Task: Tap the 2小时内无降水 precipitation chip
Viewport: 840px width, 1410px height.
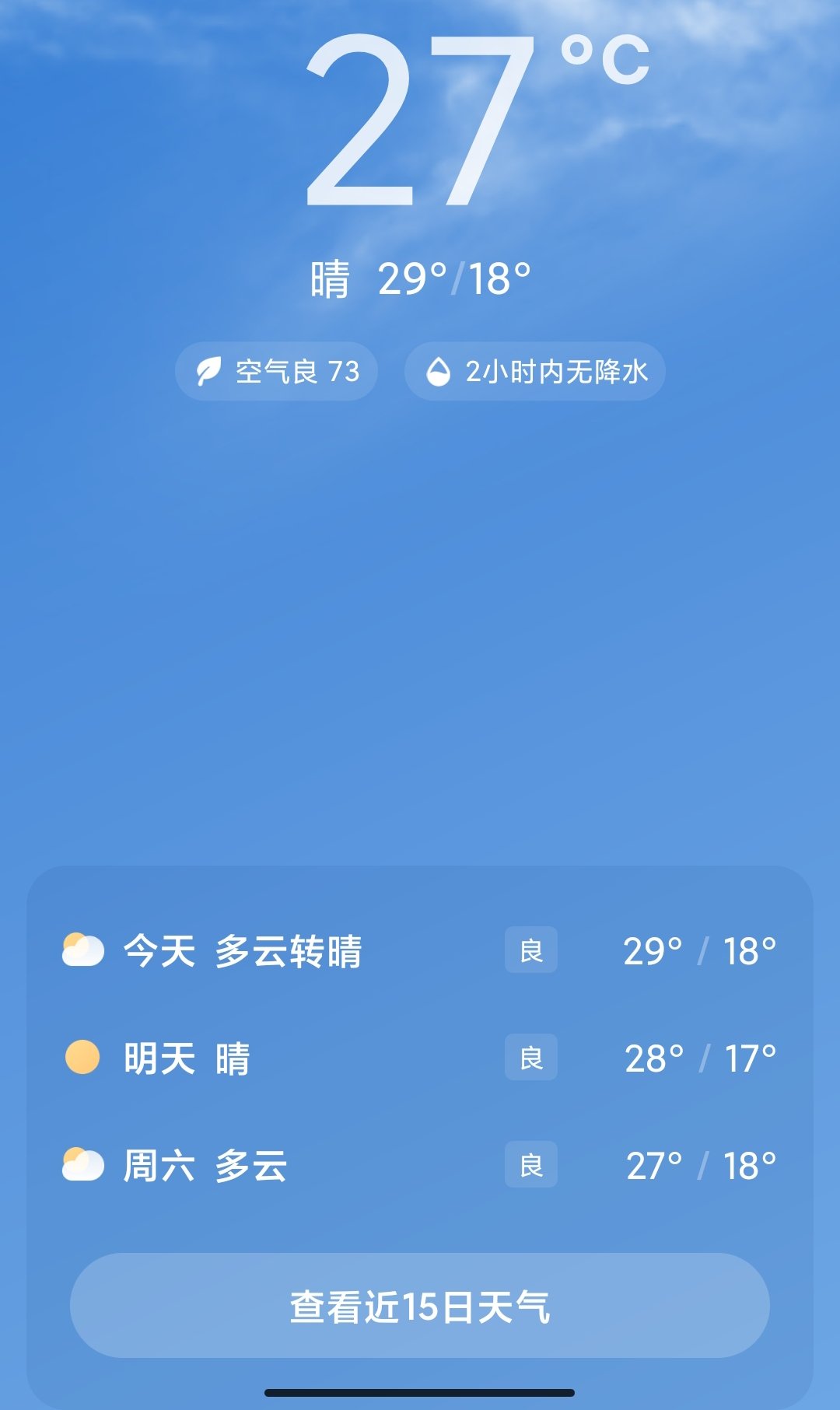Action: click(x=535, y=371)
